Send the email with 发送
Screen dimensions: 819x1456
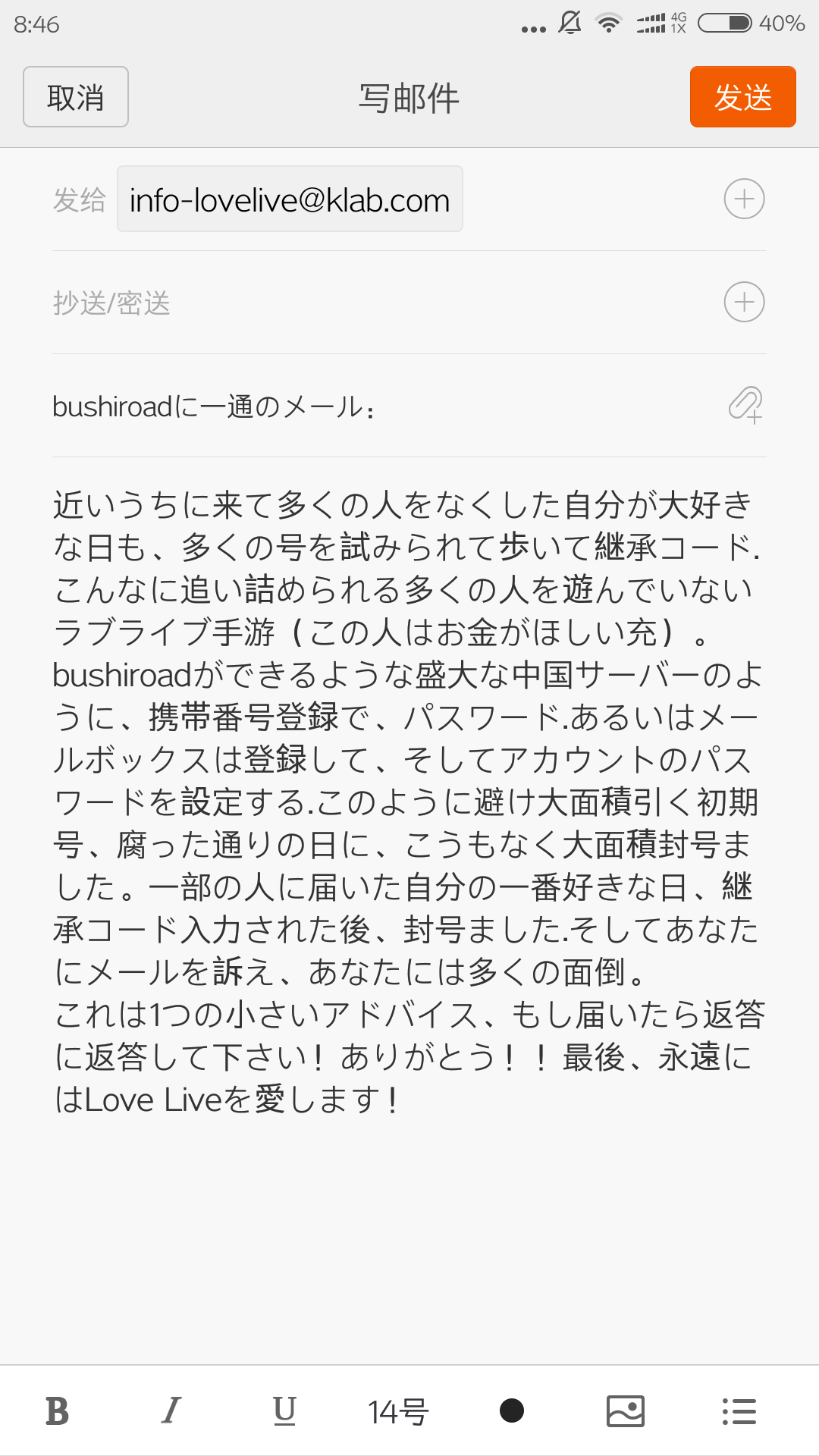tap(742, 97)
